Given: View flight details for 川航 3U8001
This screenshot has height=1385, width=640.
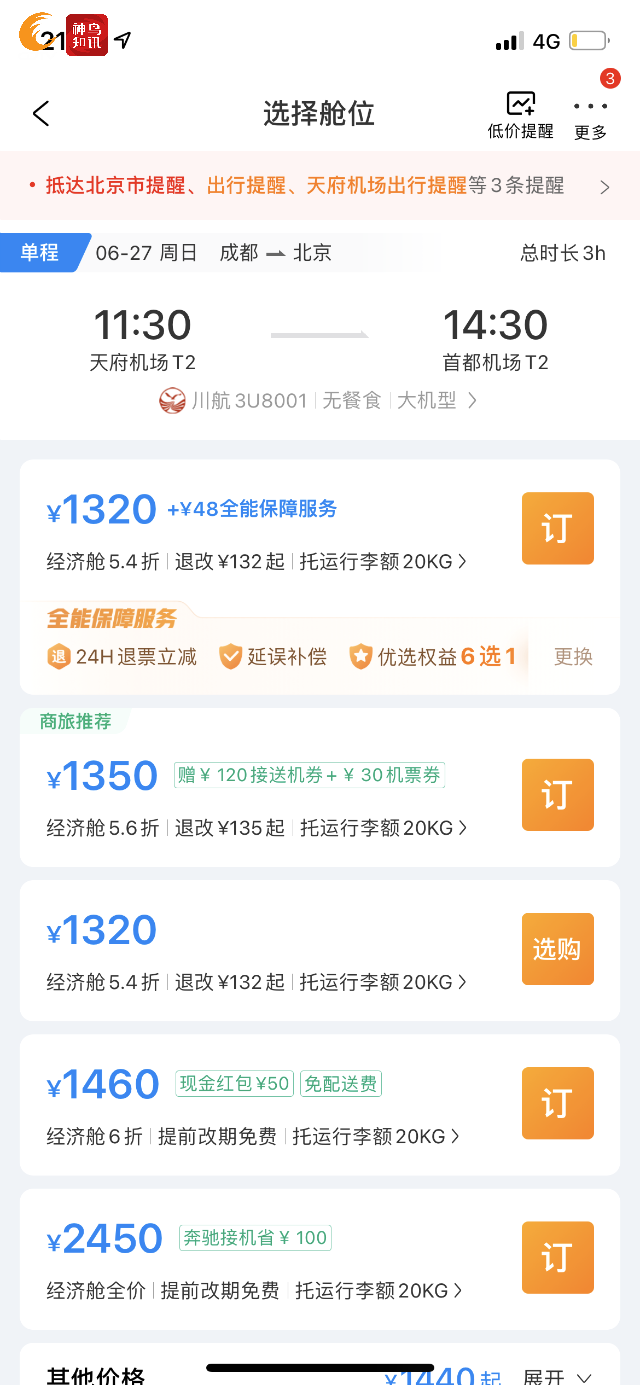Looking at the screenshot, I should pyautogui.click(x=318, y=401).
